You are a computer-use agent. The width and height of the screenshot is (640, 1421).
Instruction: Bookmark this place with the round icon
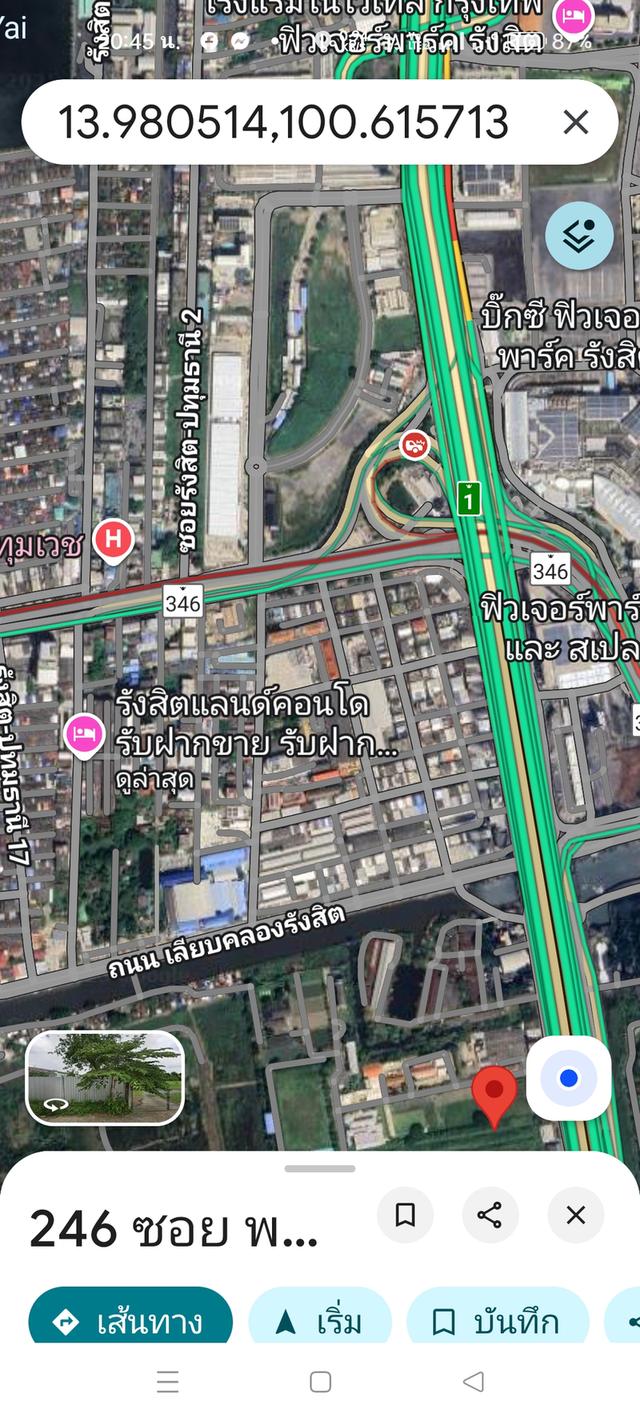[x=405, y=1215]
